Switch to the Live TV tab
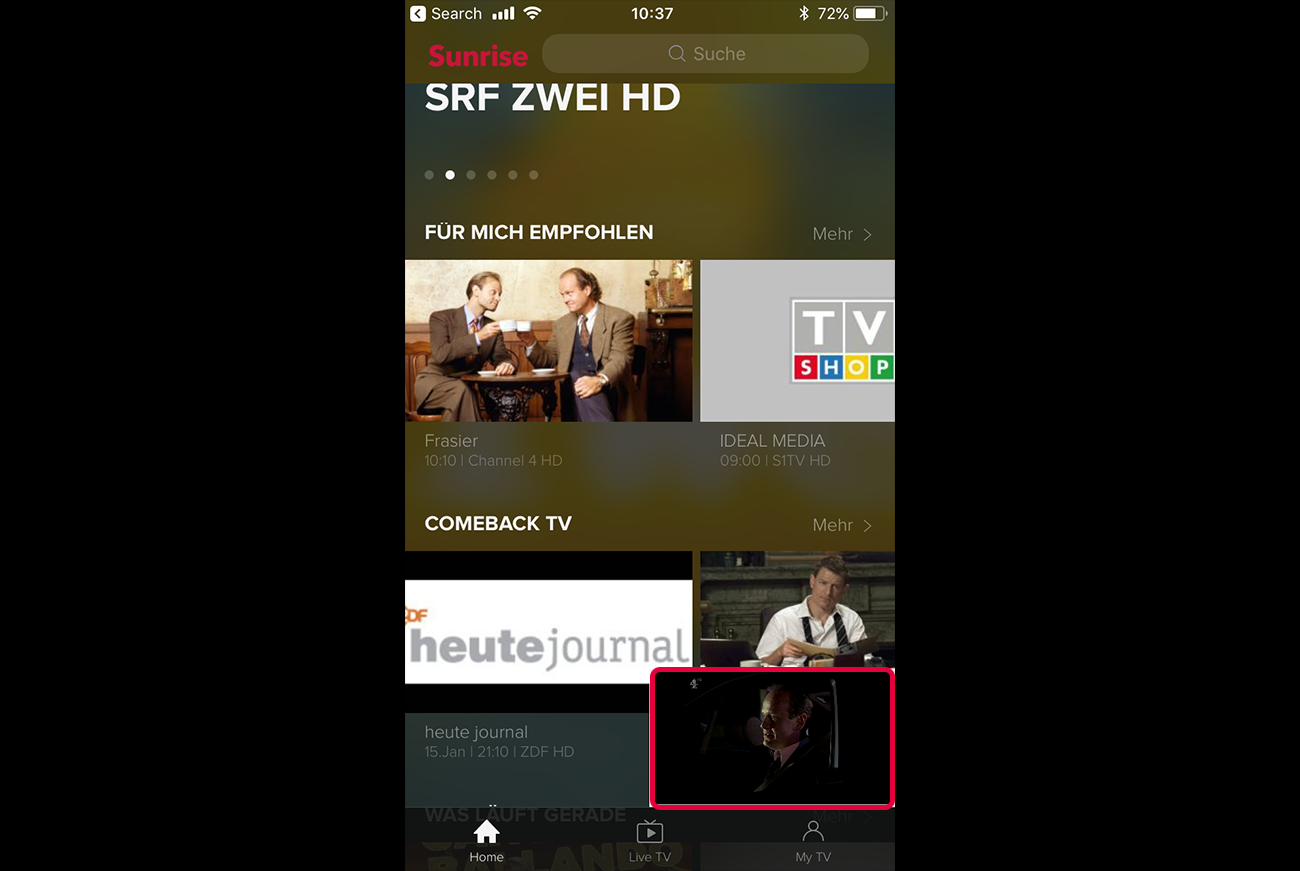 (x=649, y=841)
